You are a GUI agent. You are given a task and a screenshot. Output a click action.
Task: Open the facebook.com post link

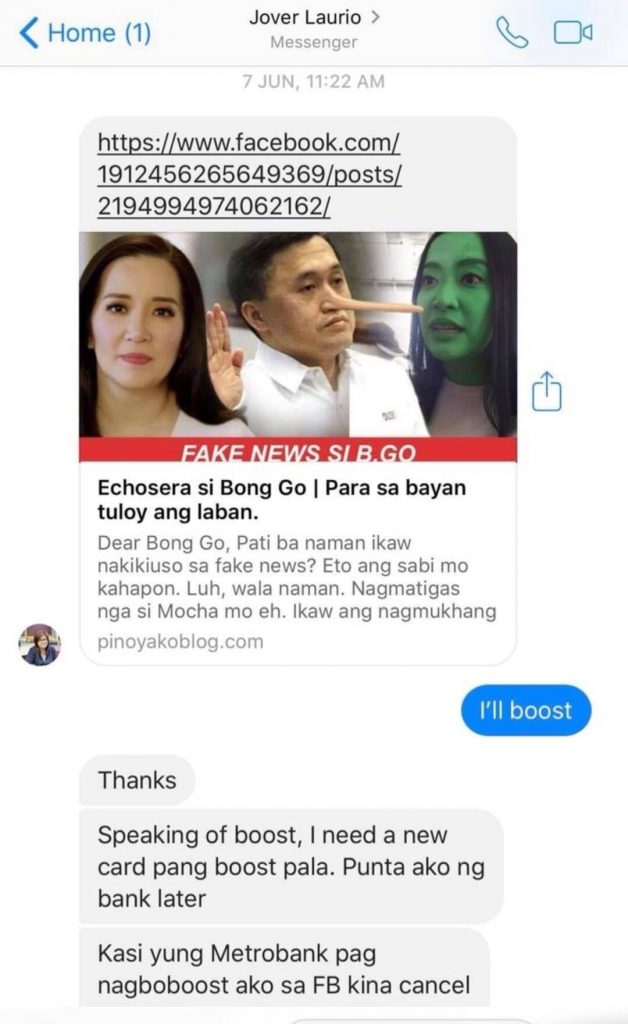pyautogui.click(x=249, y=174)
